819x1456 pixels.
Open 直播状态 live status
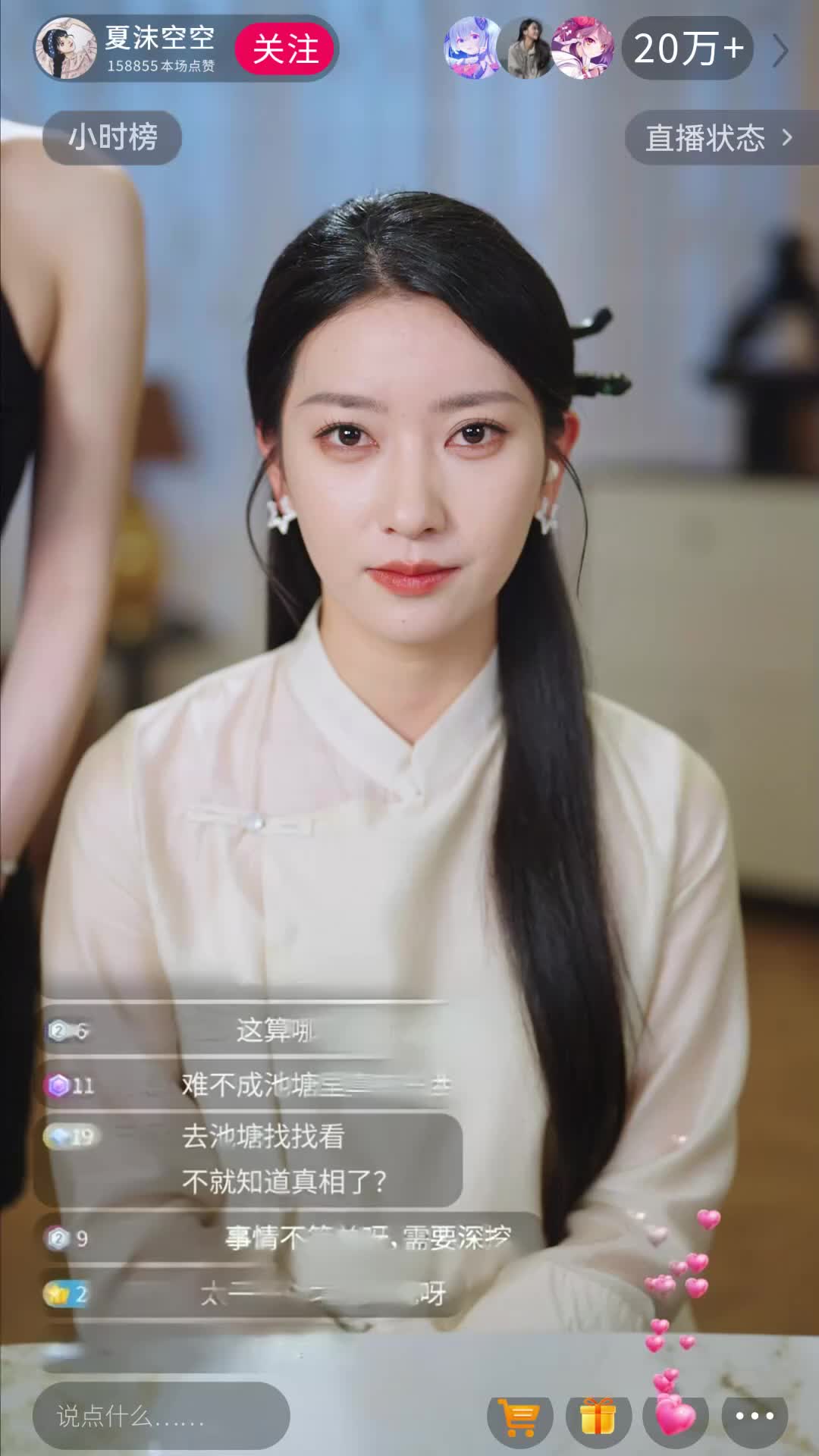pyautogui.click(x=717, y=138)
